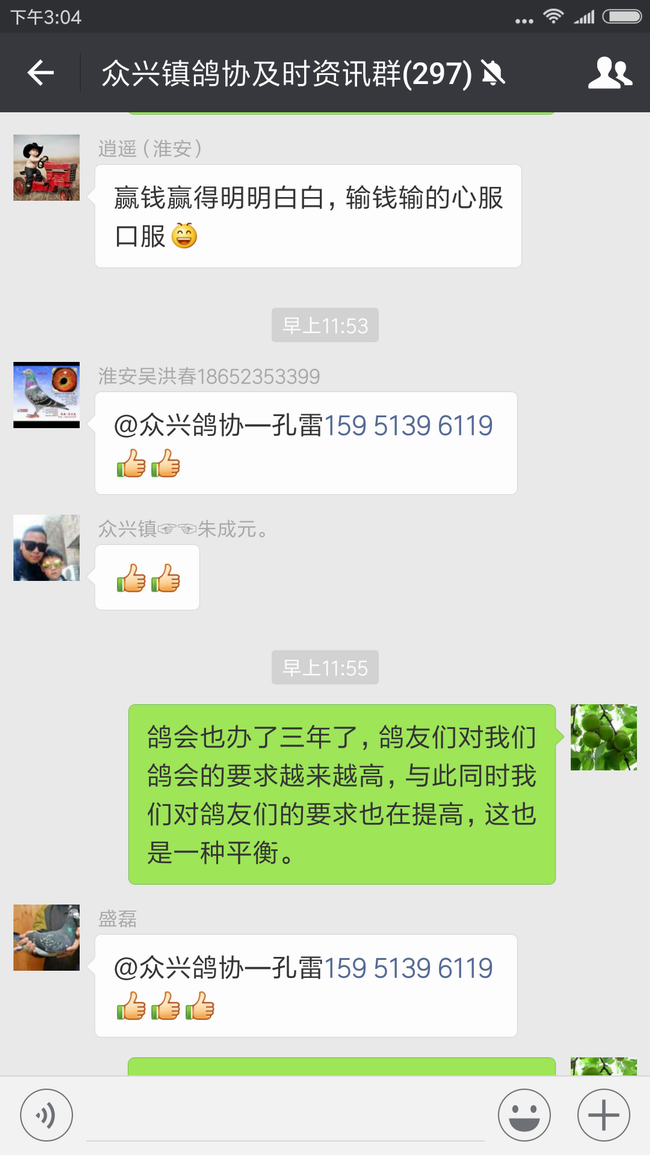Tap the message text input field
Image resolution: width=650 pixels, height=1155 pixels.
click(x=285, y=1116)
